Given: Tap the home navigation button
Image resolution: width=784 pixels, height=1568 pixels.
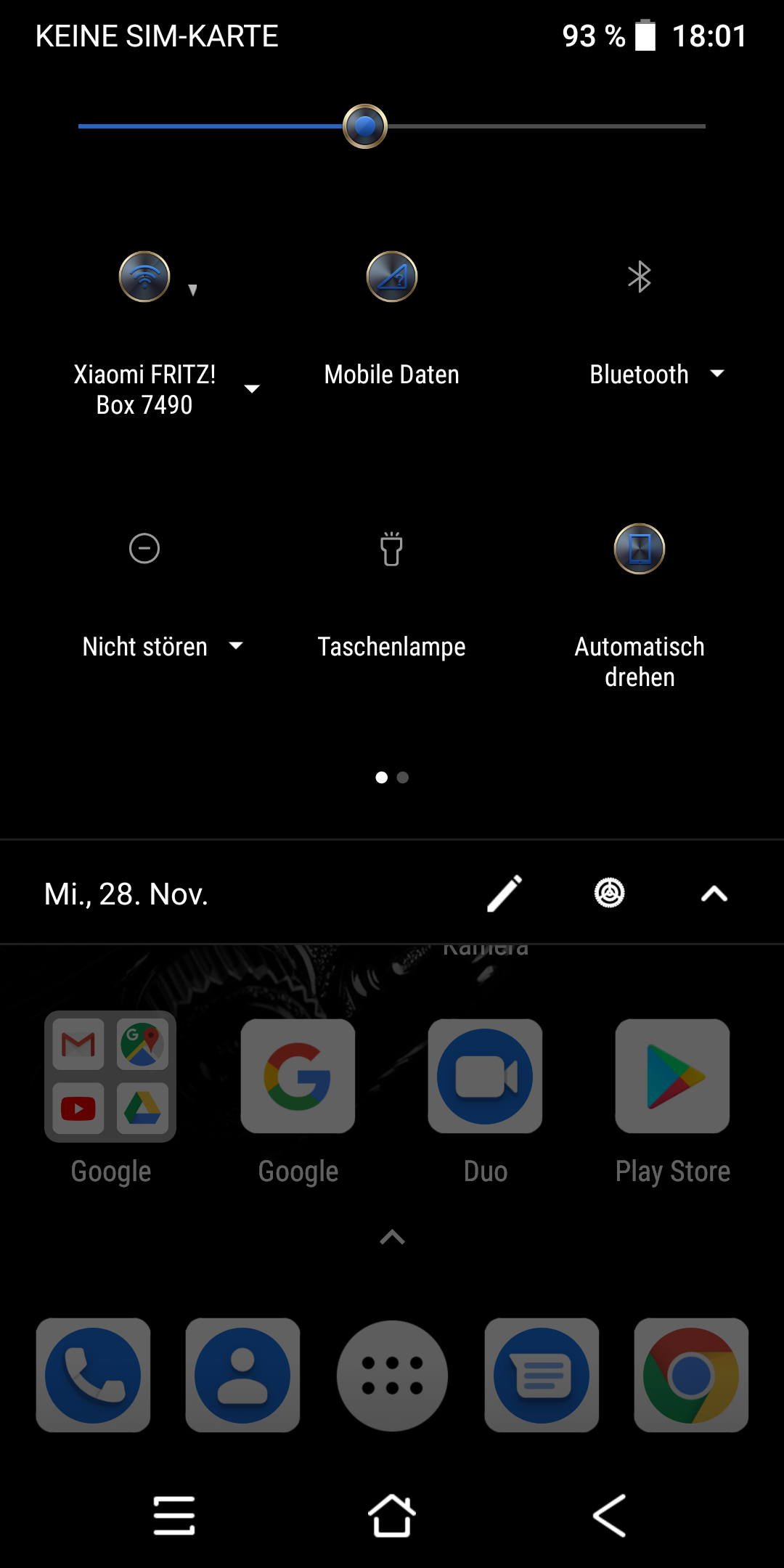Looking at the screenshot, I should pos(392,1516).
